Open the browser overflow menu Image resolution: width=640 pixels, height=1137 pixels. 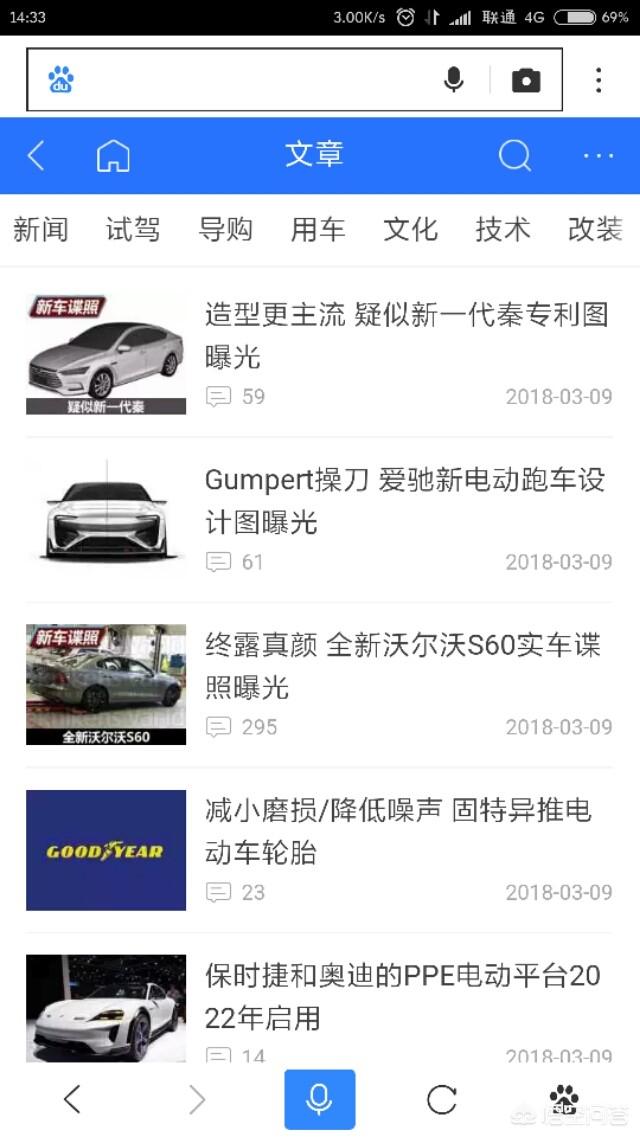(x=598, y=80)
